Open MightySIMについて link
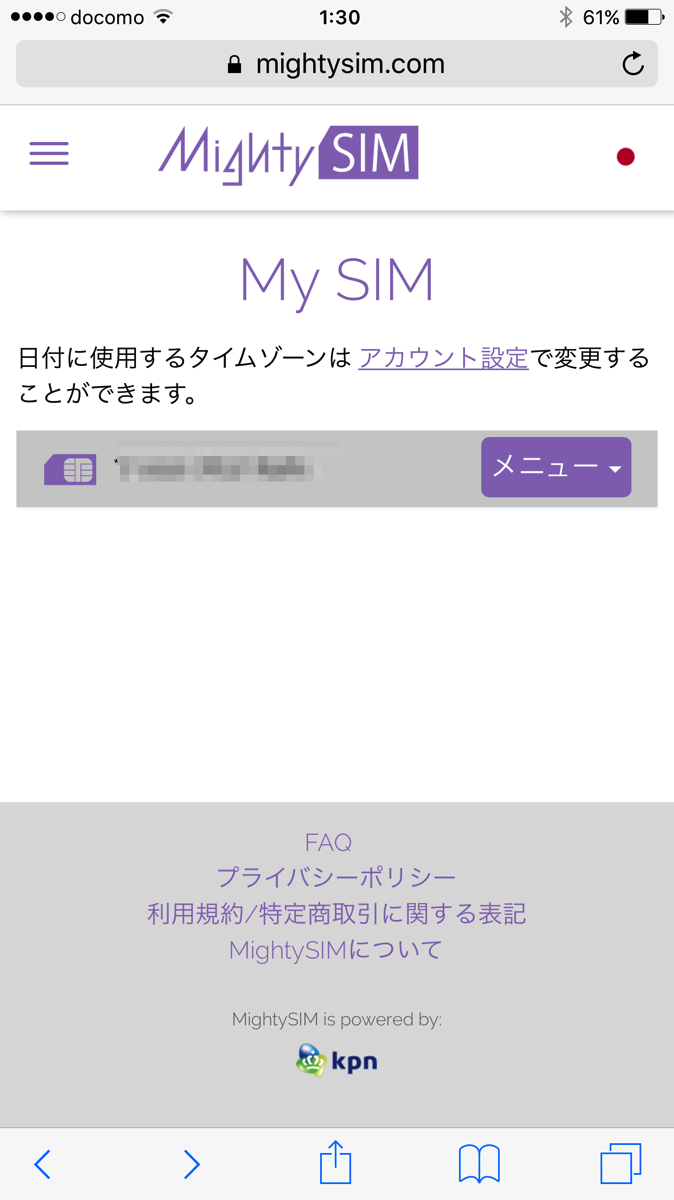Screen dimensions: 674x1200 tap(336, 950)
